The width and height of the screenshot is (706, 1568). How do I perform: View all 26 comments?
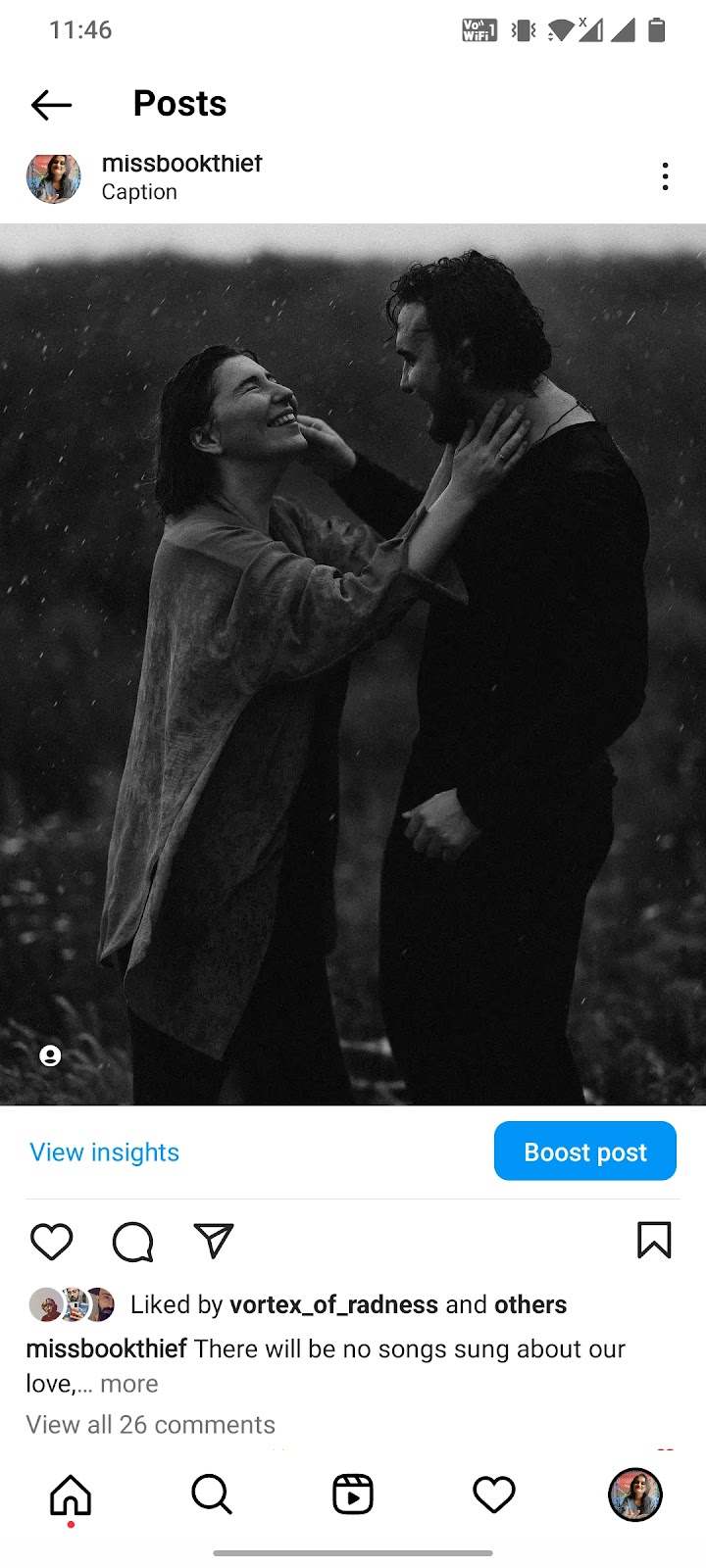click(x=150, y=1424)
